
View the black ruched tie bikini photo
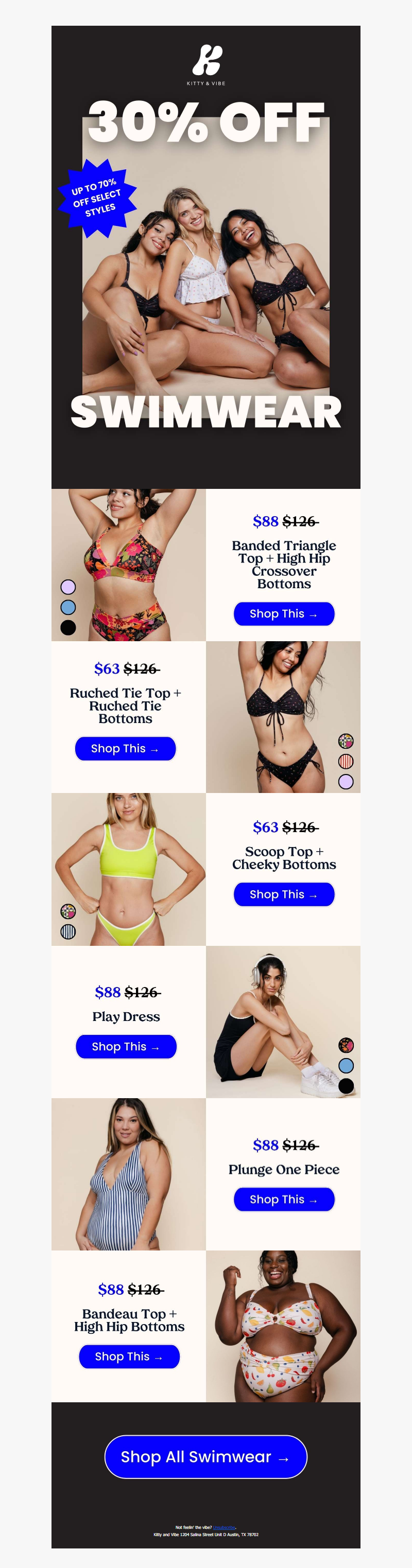pyautogui.click(x=283, y=716)
